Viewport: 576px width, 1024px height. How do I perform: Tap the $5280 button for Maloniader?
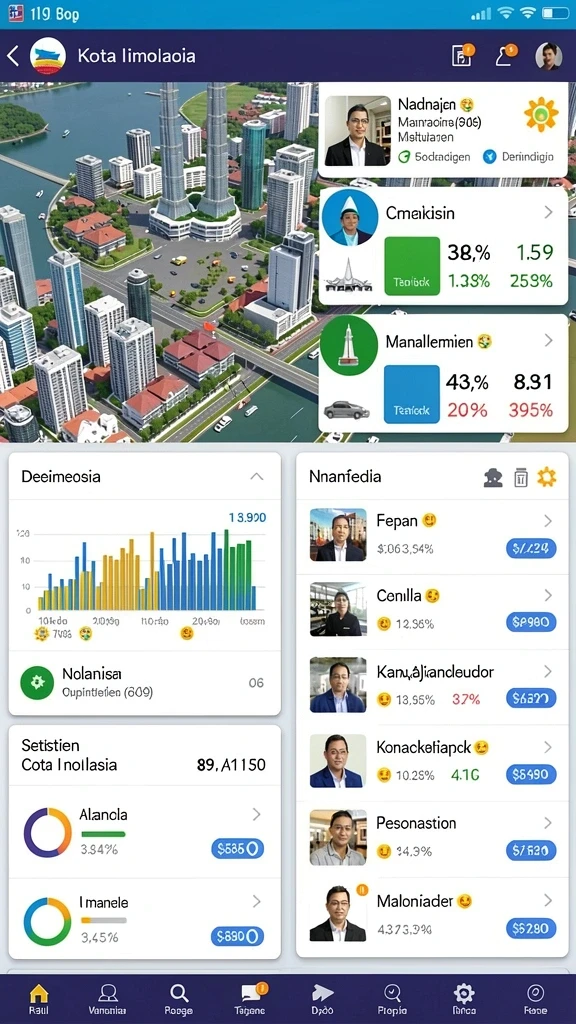point(531,928)
